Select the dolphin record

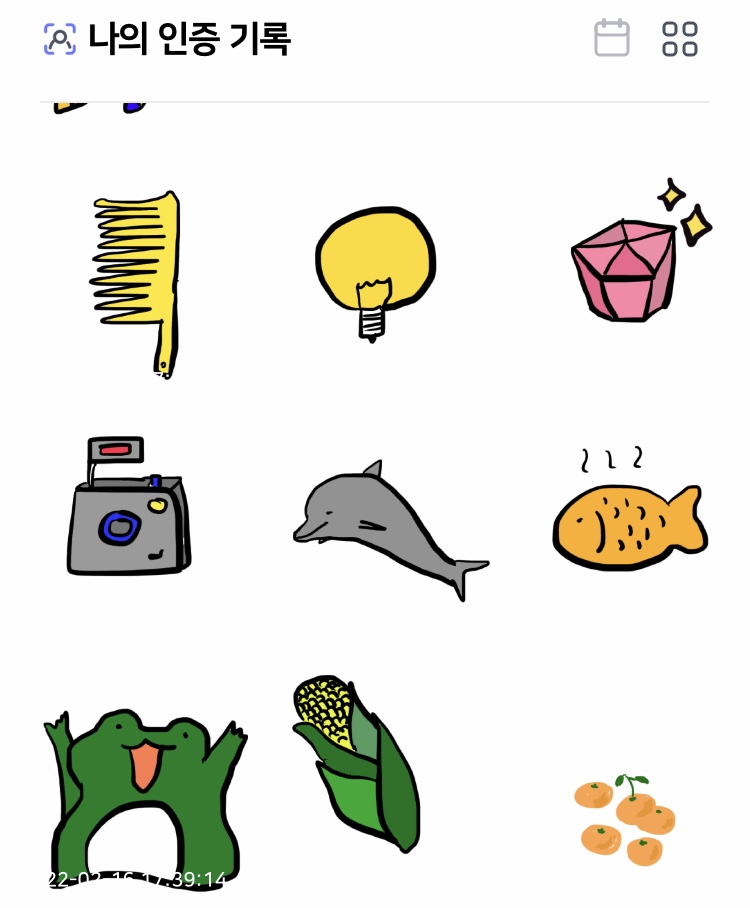(x=385, y=528)
